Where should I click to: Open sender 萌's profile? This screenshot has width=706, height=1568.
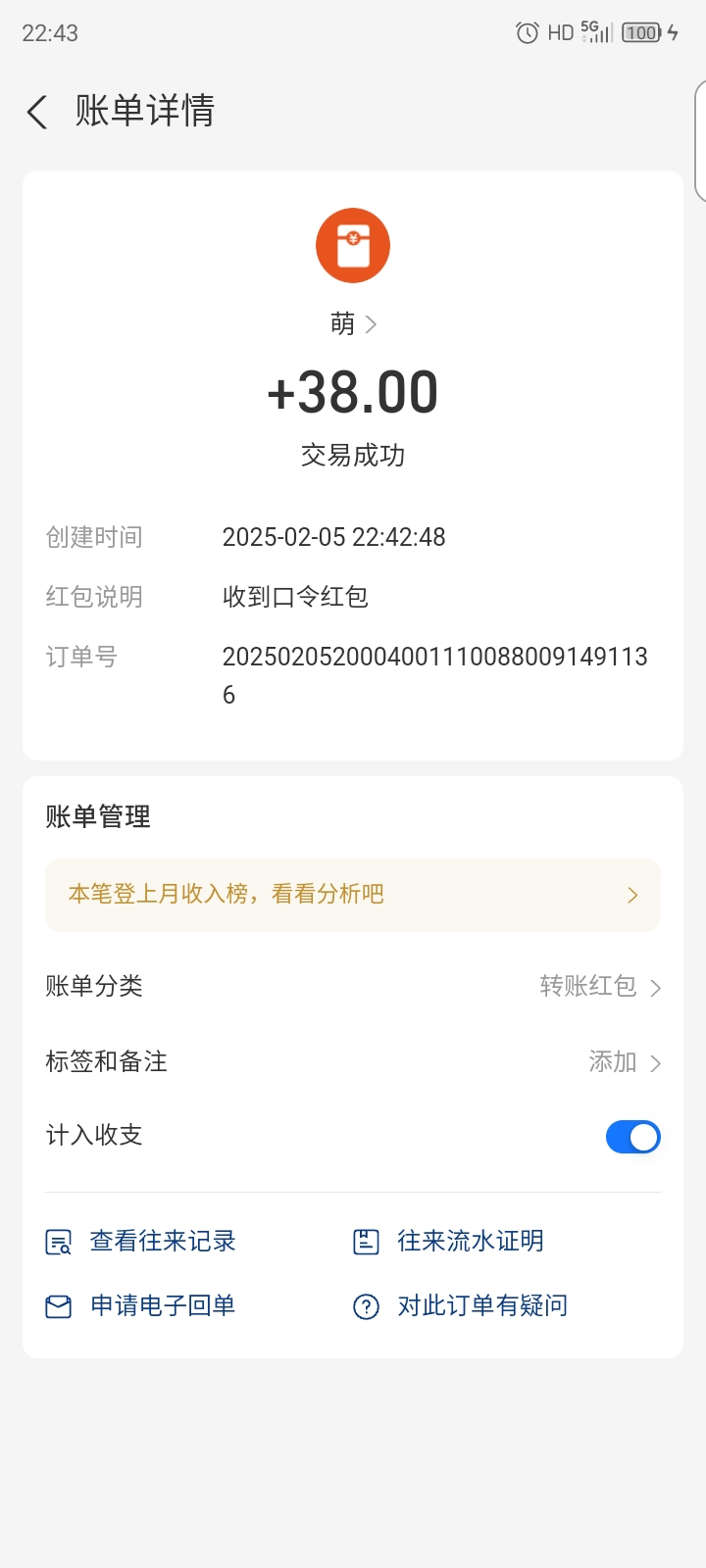pos(353,324)
